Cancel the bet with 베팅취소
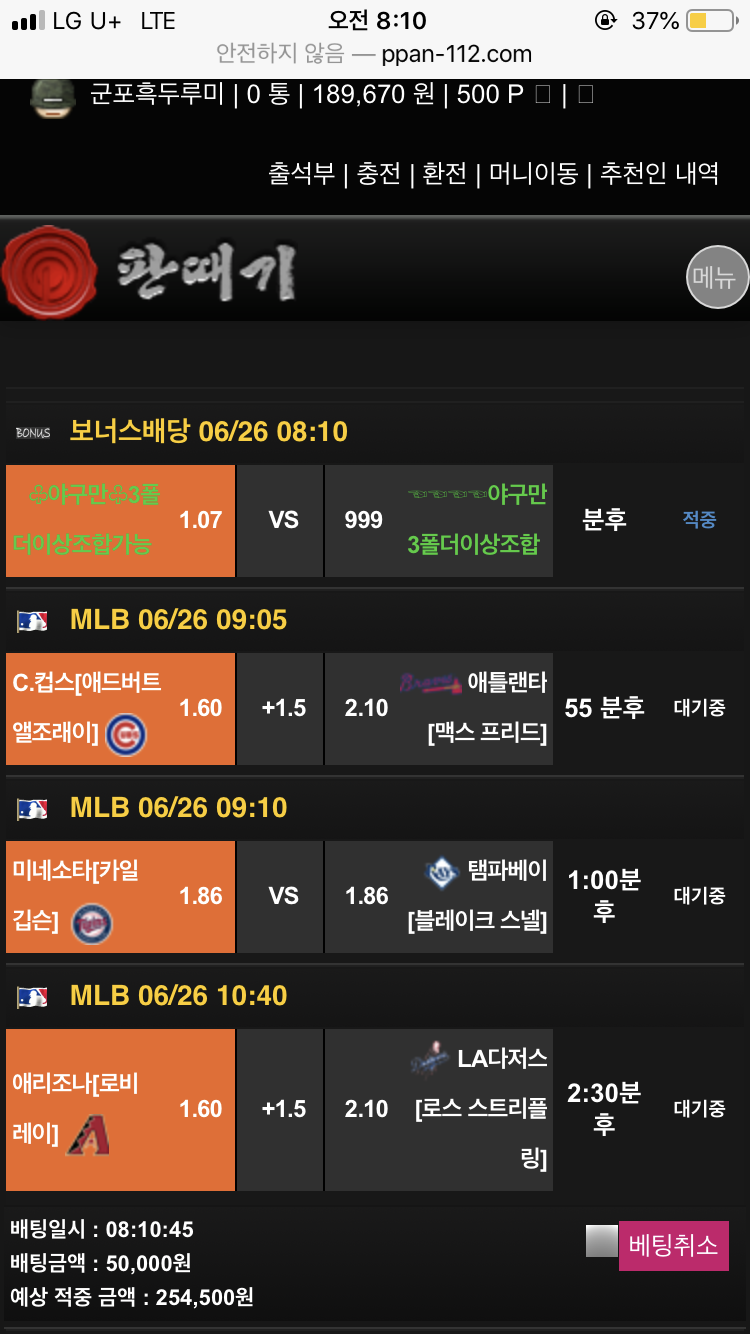 tap(673, 1245)
